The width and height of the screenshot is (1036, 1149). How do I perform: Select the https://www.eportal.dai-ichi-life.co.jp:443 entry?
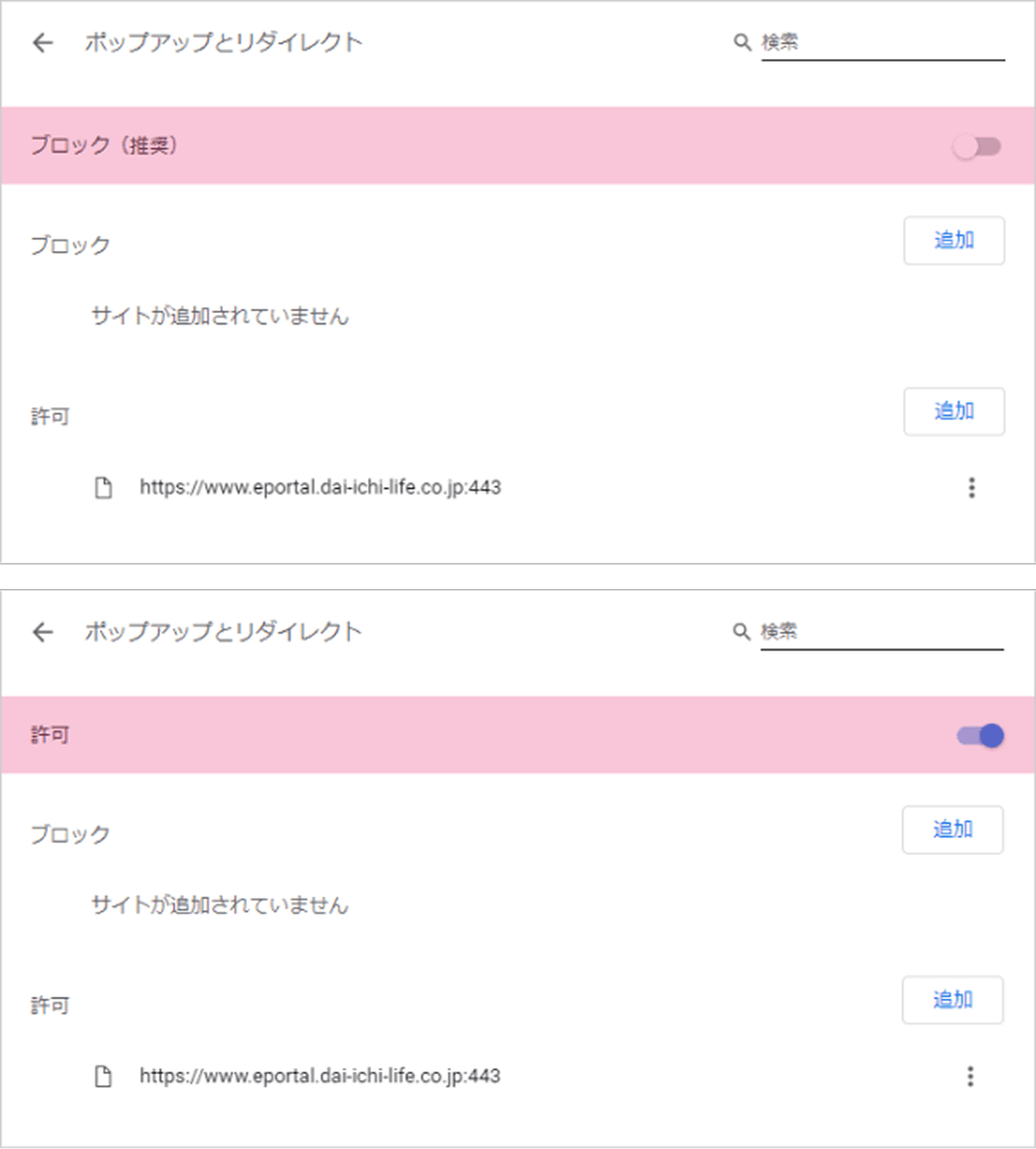tap(320, 488)
